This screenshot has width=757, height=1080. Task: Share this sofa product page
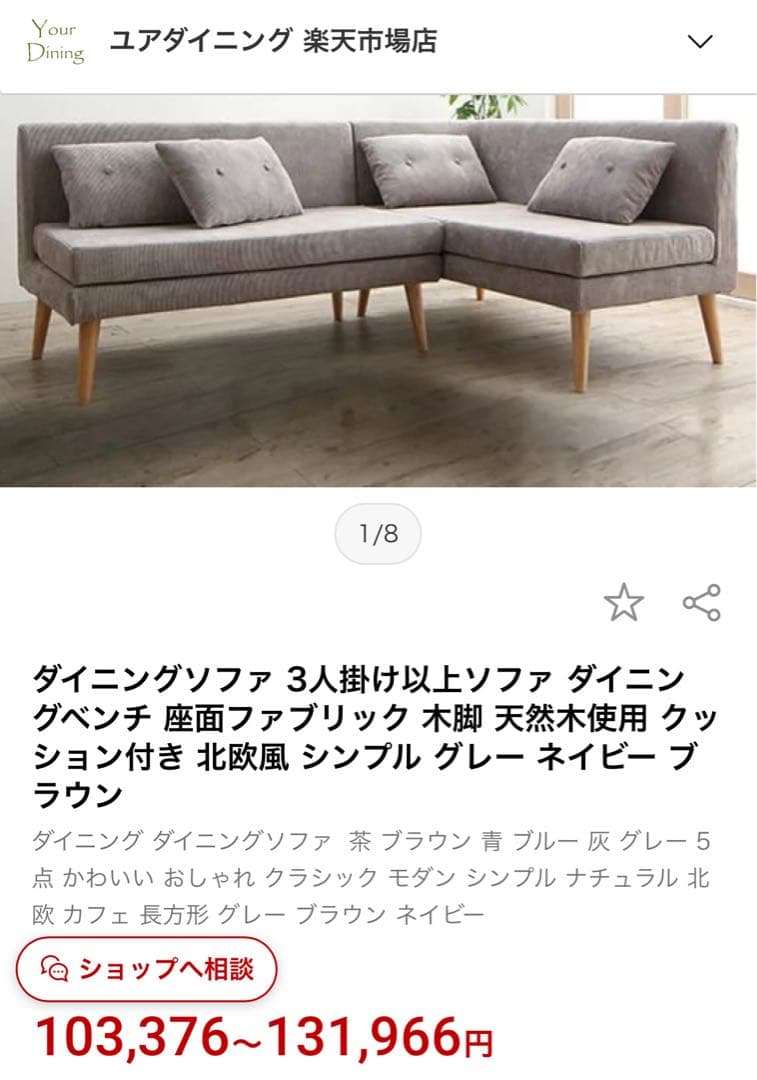tap(701, 603)
